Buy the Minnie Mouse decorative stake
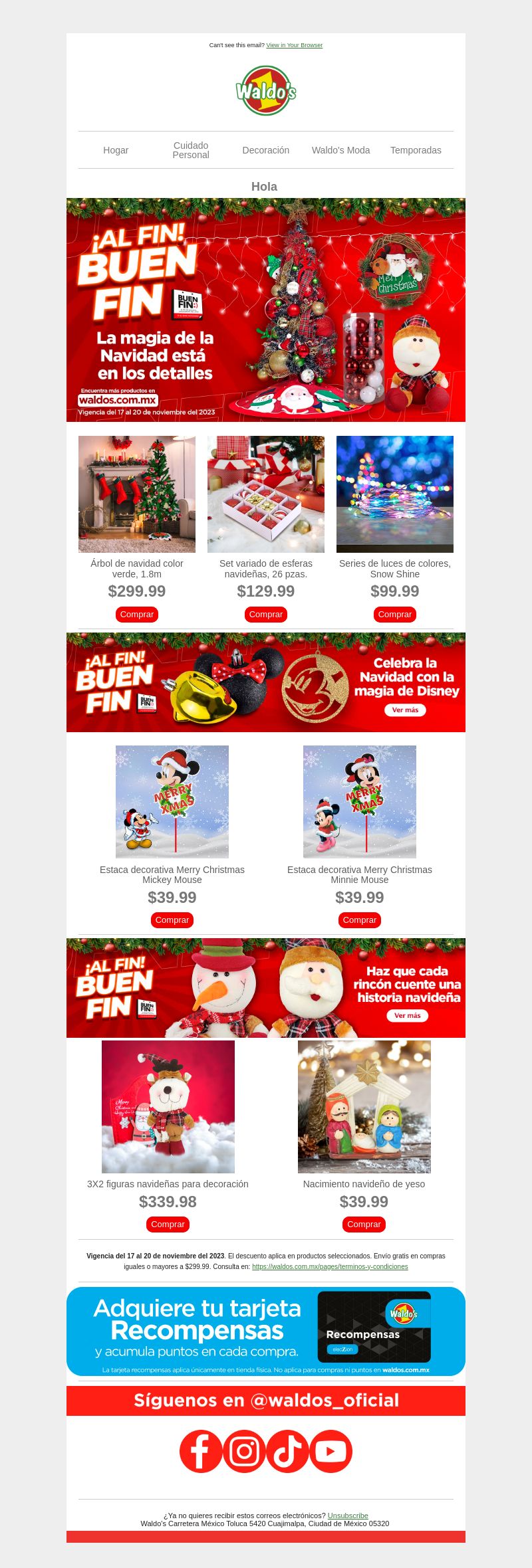Viewport: 532px width, 1568px height. coord(360,920)
